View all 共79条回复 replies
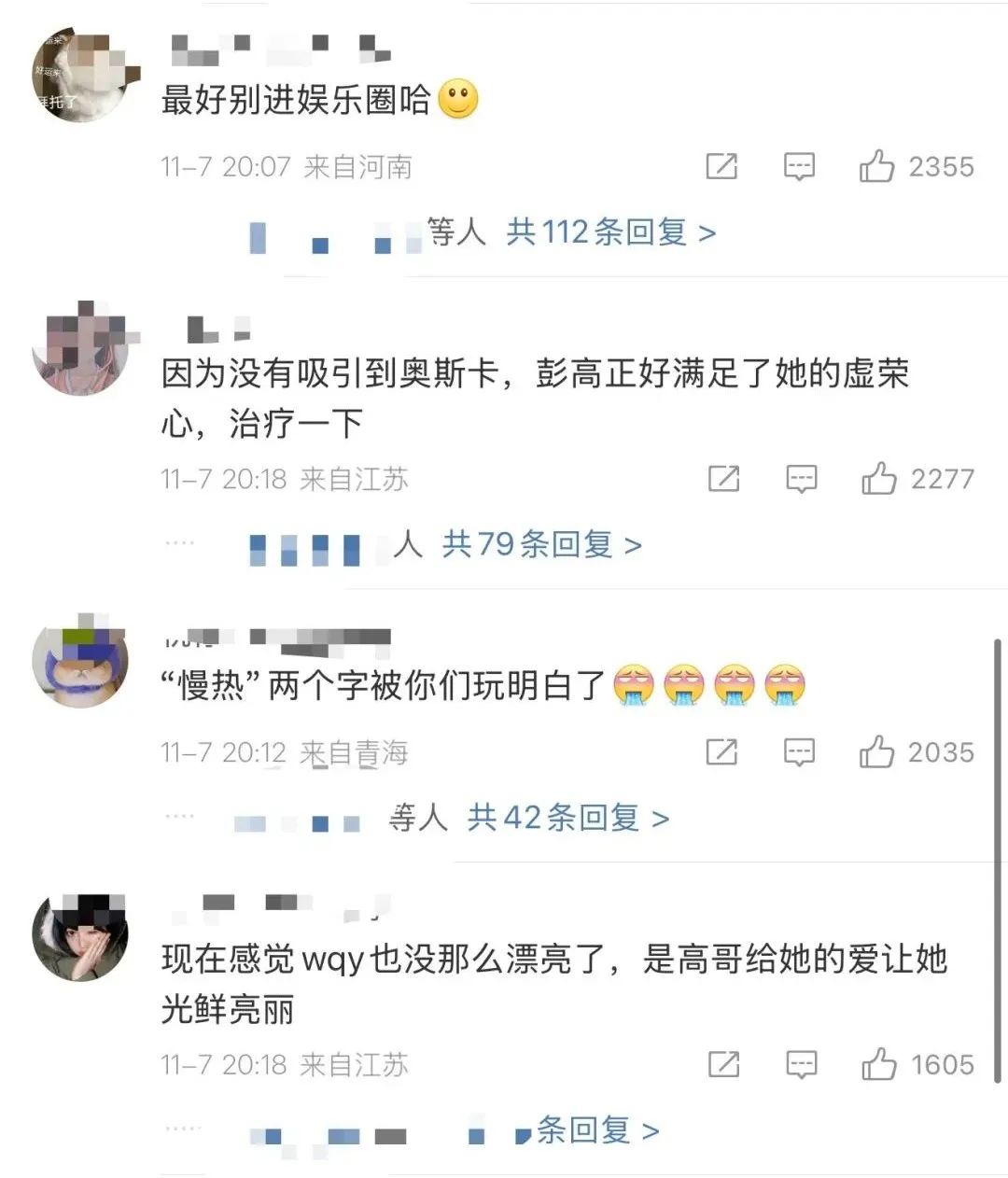Screen dimensions: 1008x1178 pyautogui.click(x=541, y=544)
